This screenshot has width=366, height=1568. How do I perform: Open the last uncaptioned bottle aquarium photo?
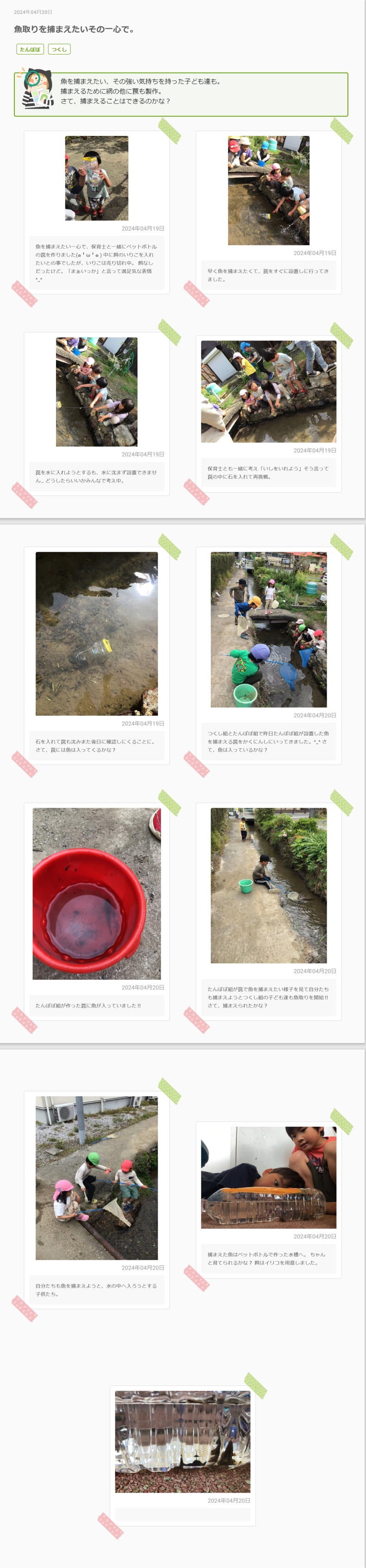(x=183, y=1441)
